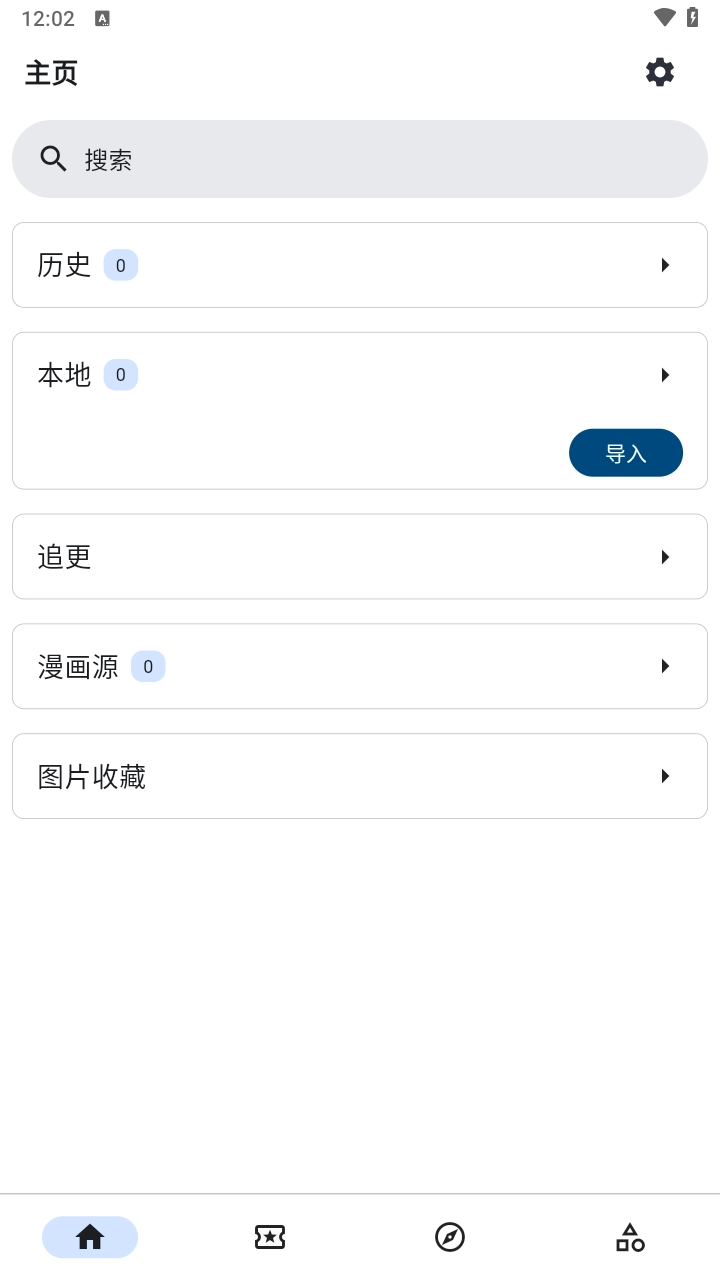Tap the 搜索 search box
This screenshot has height=1280, width=720.
(x=360, y=159)
